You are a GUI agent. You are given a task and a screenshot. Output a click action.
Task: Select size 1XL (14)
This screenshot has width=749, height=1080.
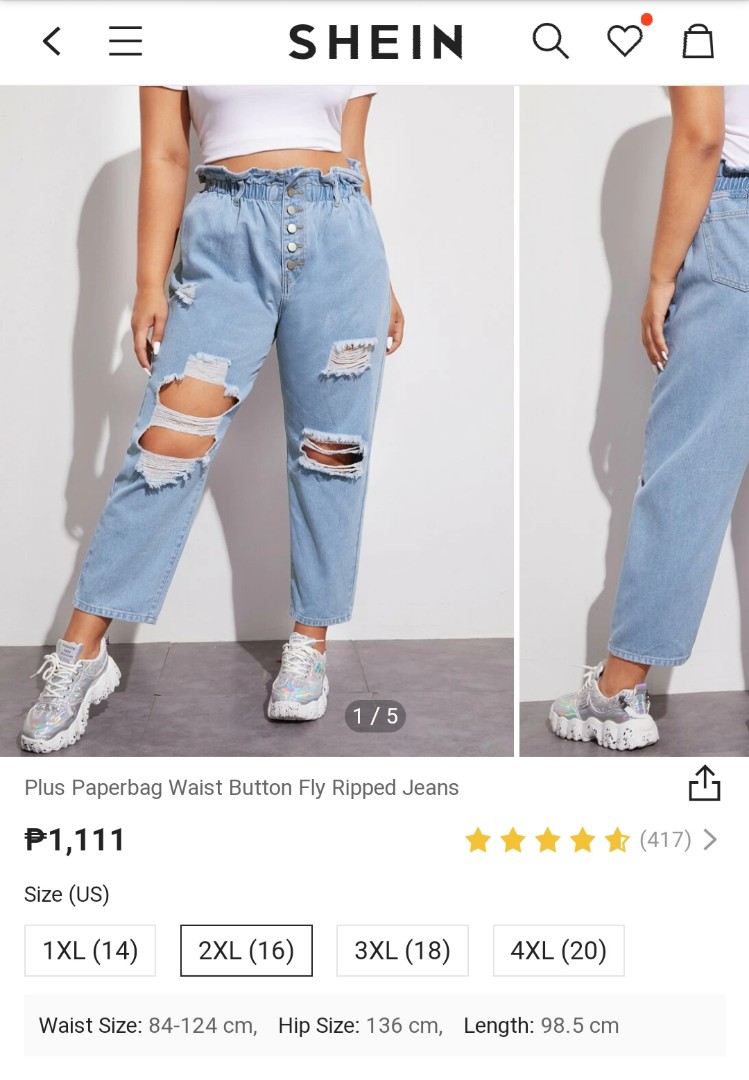click(x=90, y=950)
